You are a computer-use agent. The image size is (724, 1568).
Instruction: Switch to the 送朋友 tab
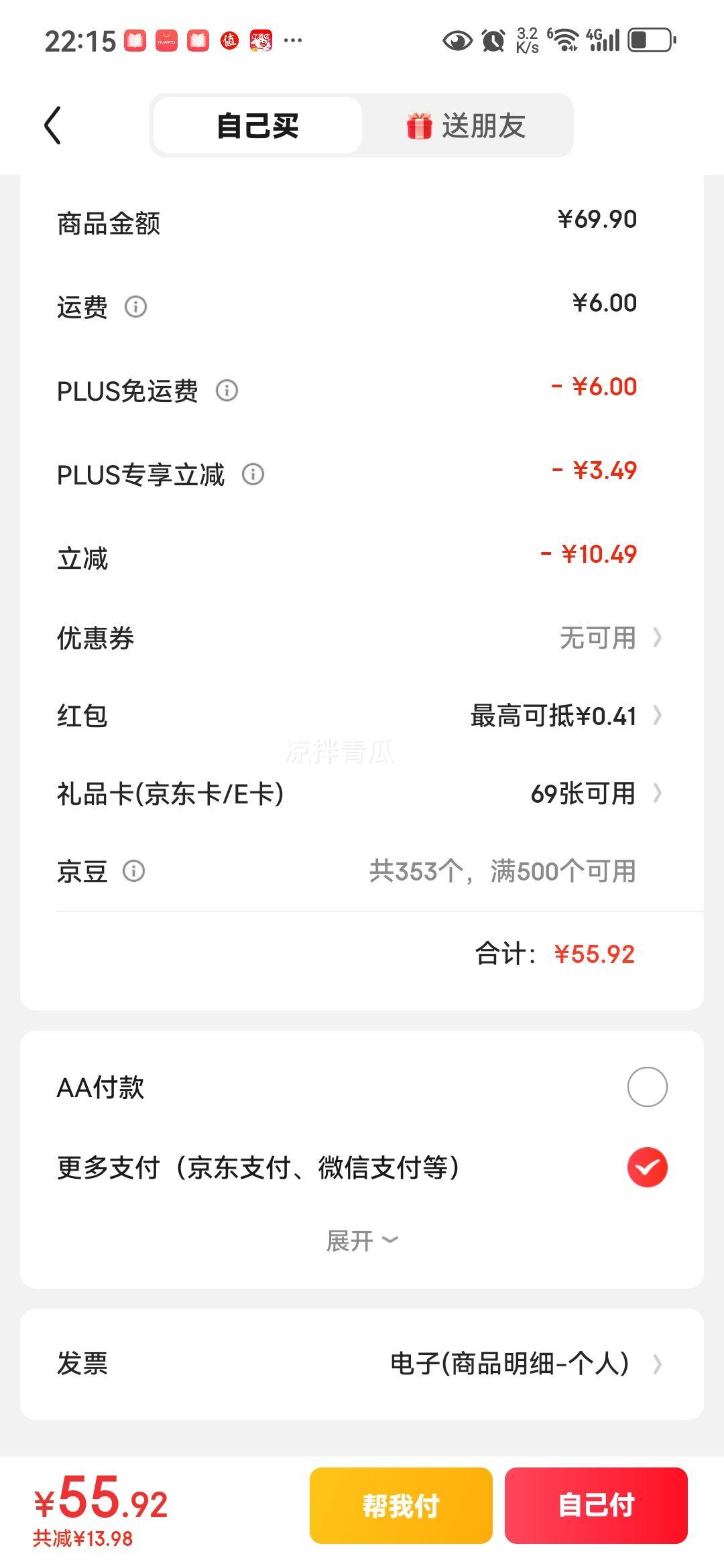coord(467,125)
